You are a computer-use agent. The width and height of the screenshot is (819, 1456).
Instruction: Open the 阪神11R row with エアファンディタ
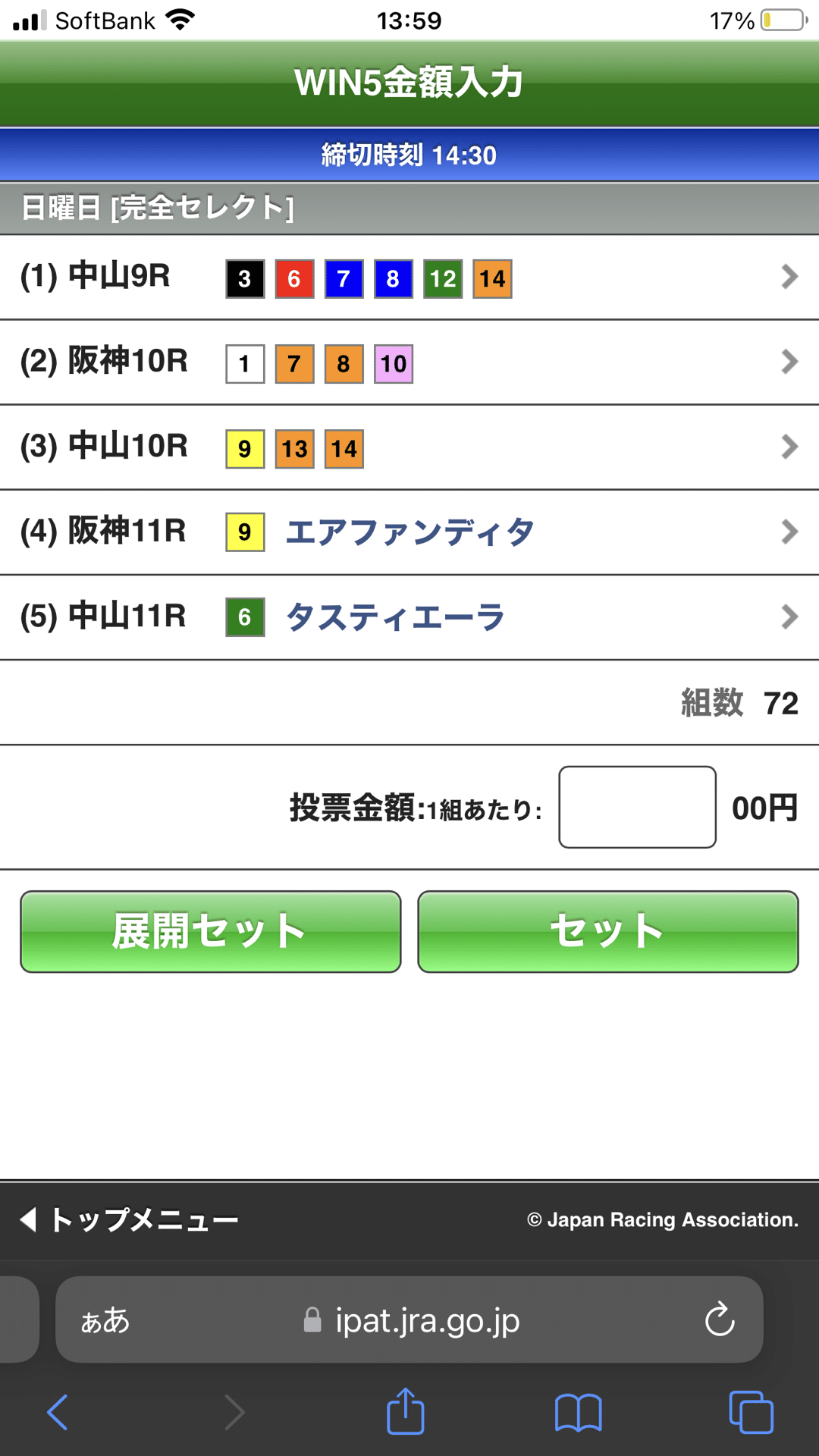(409, 532)
